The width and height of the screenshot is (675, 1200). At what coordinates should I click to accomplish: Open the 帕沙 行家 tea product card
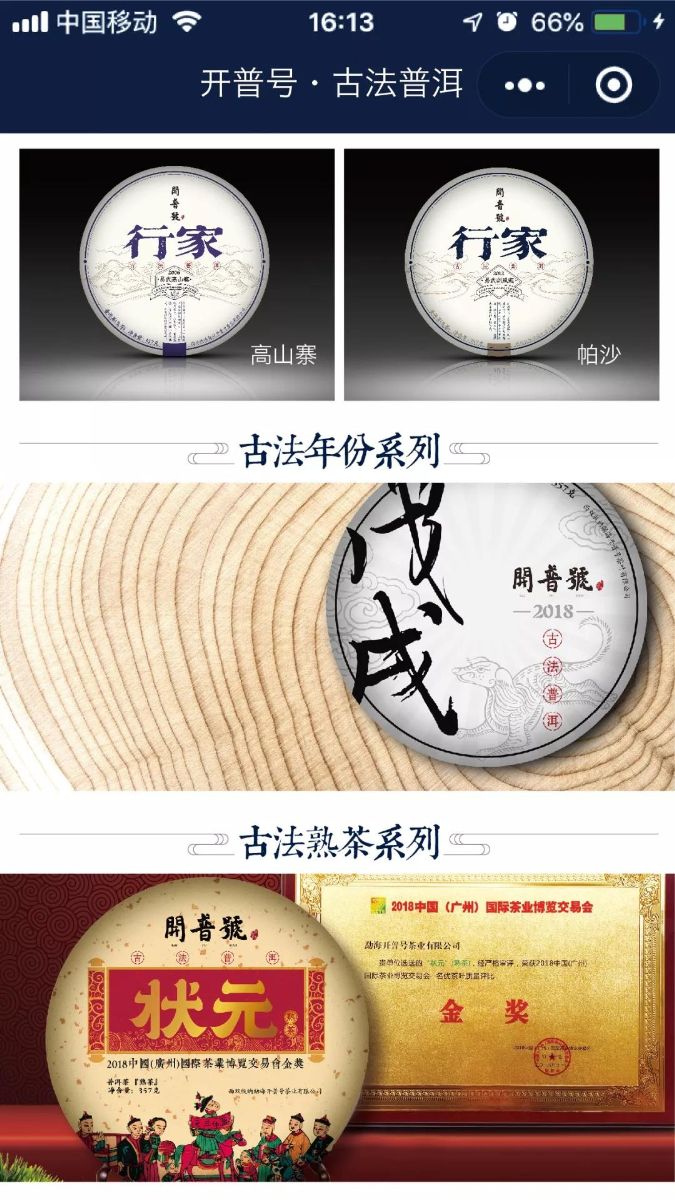click(501, 275)
